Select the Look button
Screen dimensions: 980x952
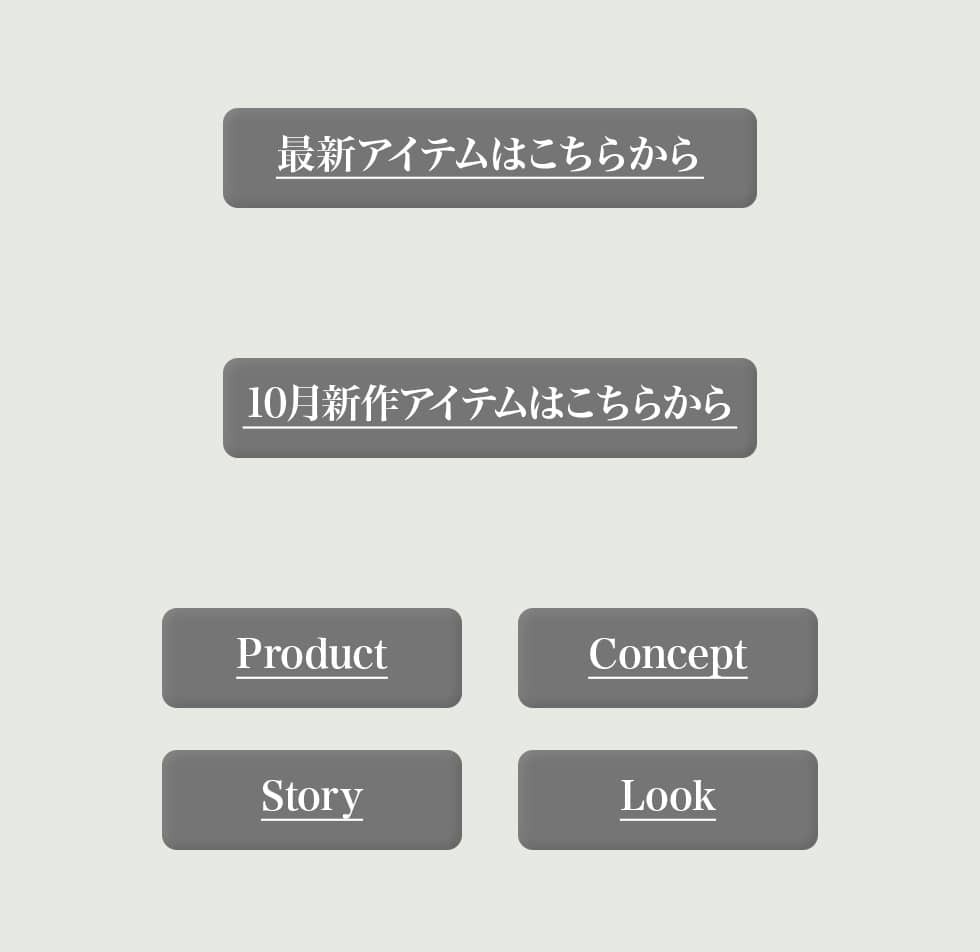click(x=667, y=799)
